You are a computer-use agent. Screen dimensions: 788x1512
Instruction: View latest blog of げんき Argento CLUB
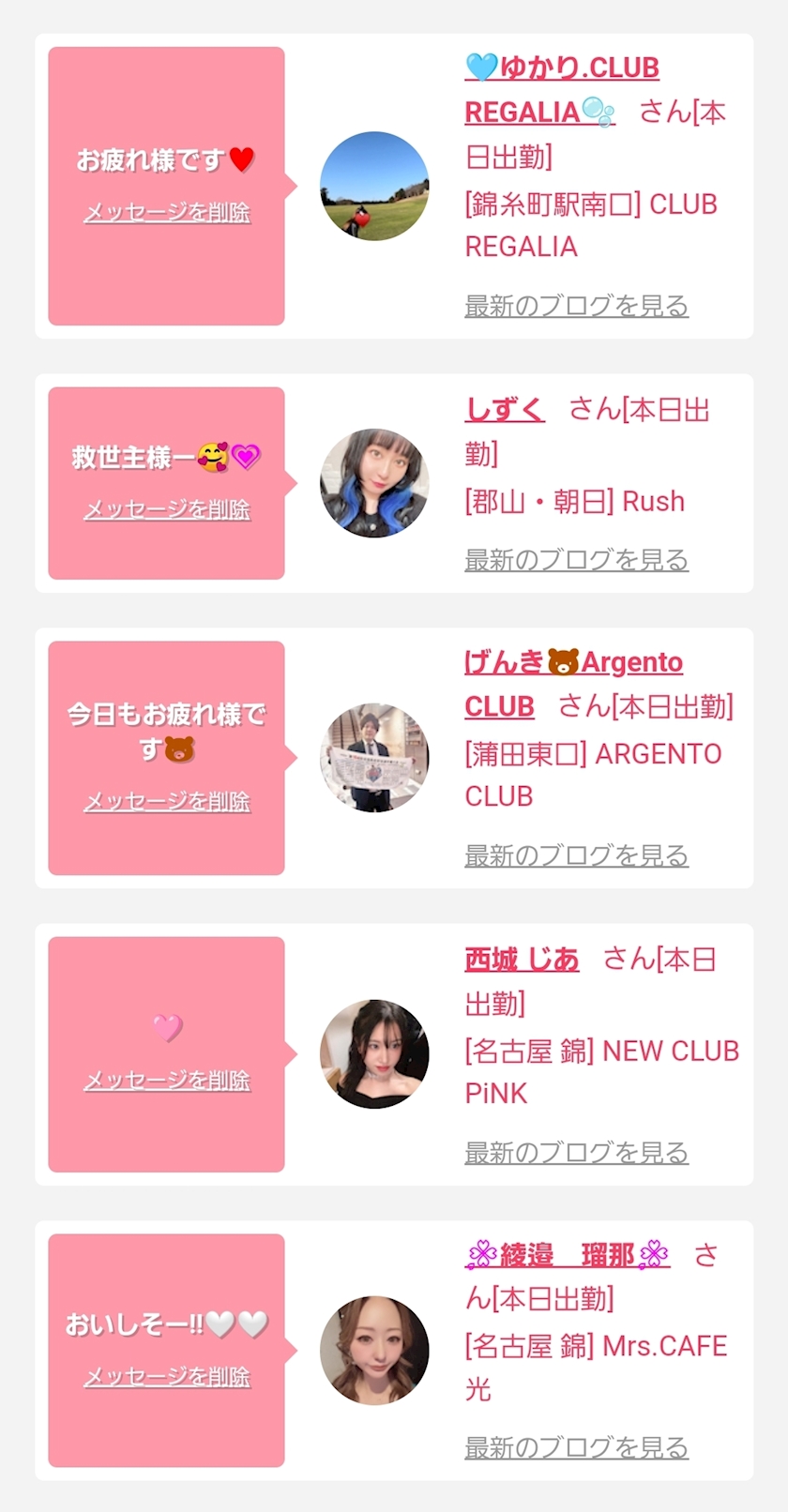pos(576,855)
